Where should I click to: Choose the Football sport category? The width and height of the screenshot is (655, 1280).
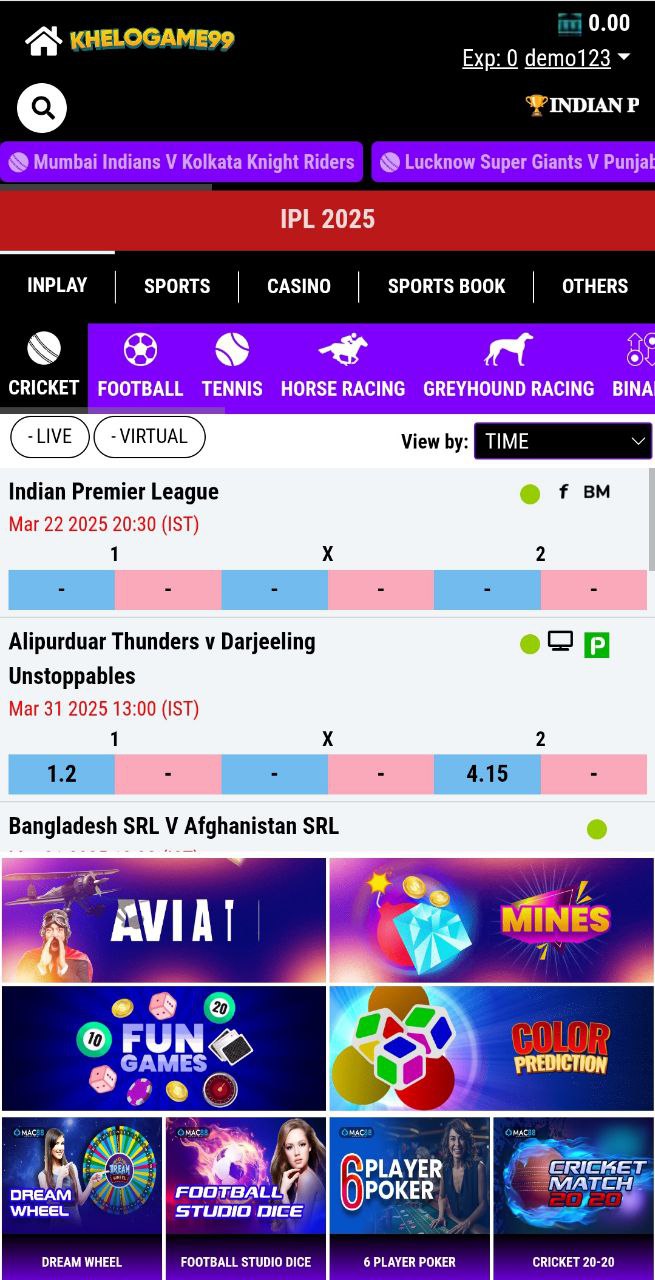tap(140, 367)
